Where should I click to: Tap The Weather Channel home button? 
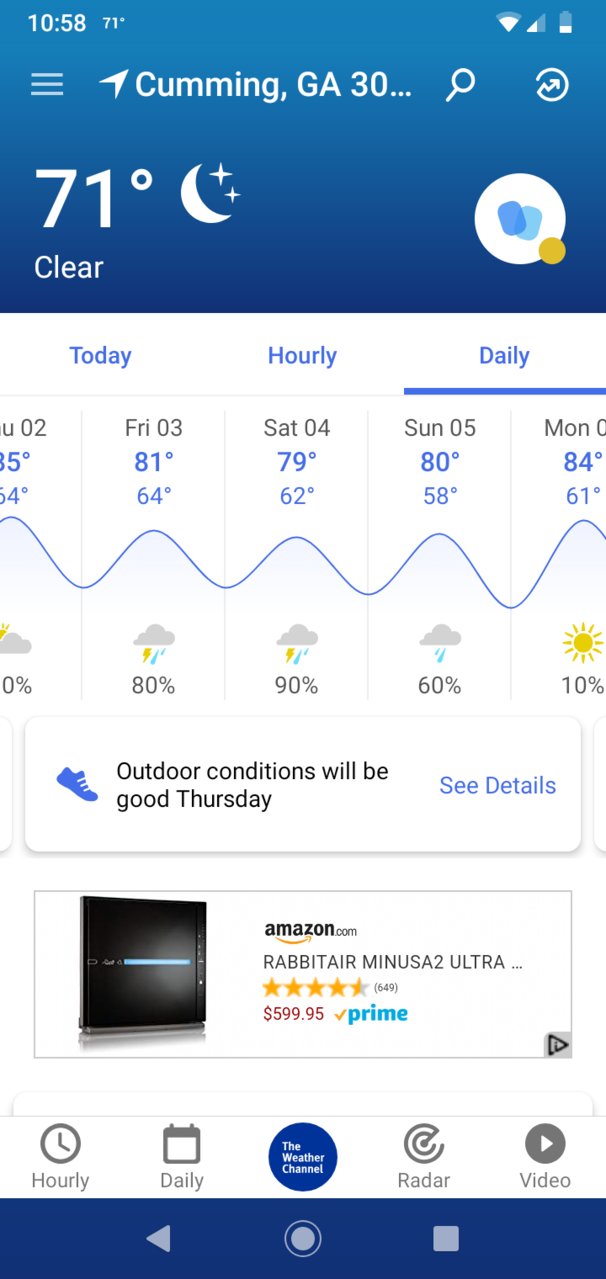[303, 1158]
